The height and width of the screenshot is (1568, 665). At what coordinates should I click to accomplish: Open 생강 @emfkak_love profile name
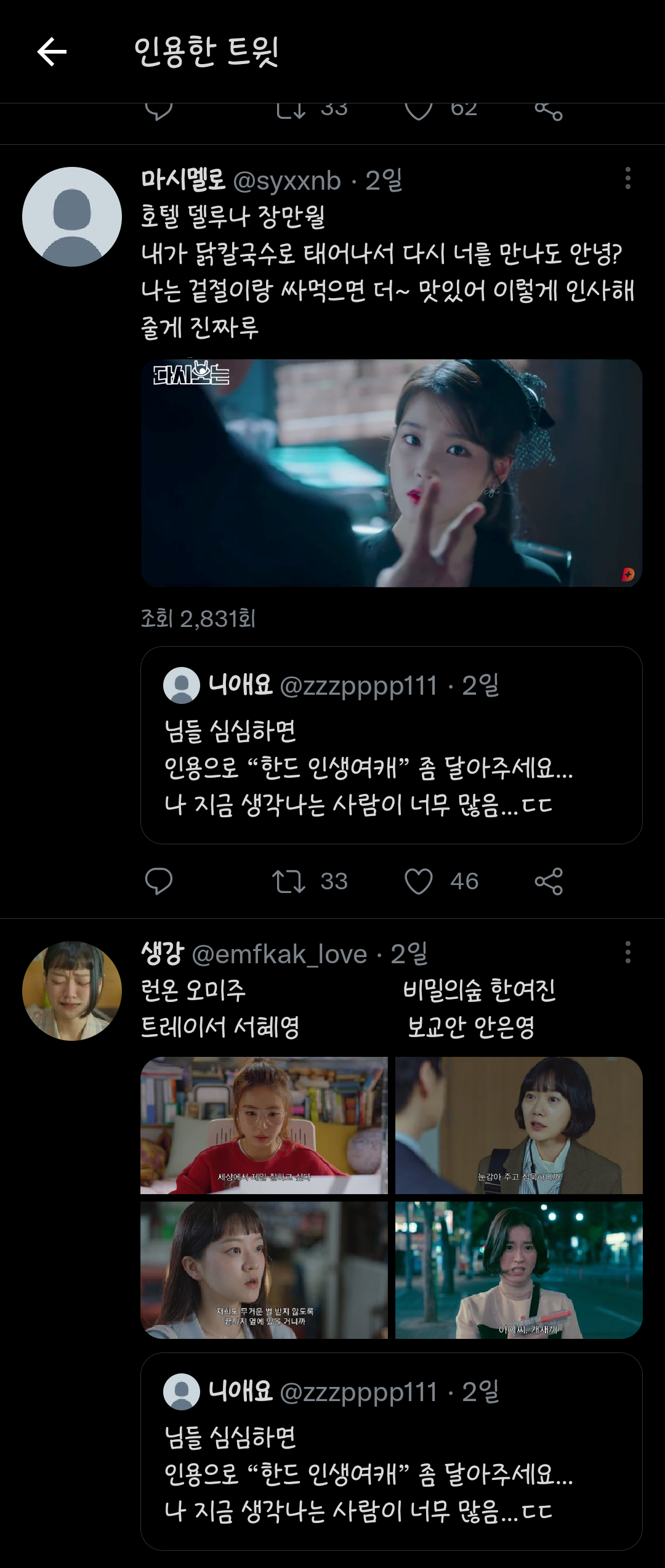coord(163,954)
